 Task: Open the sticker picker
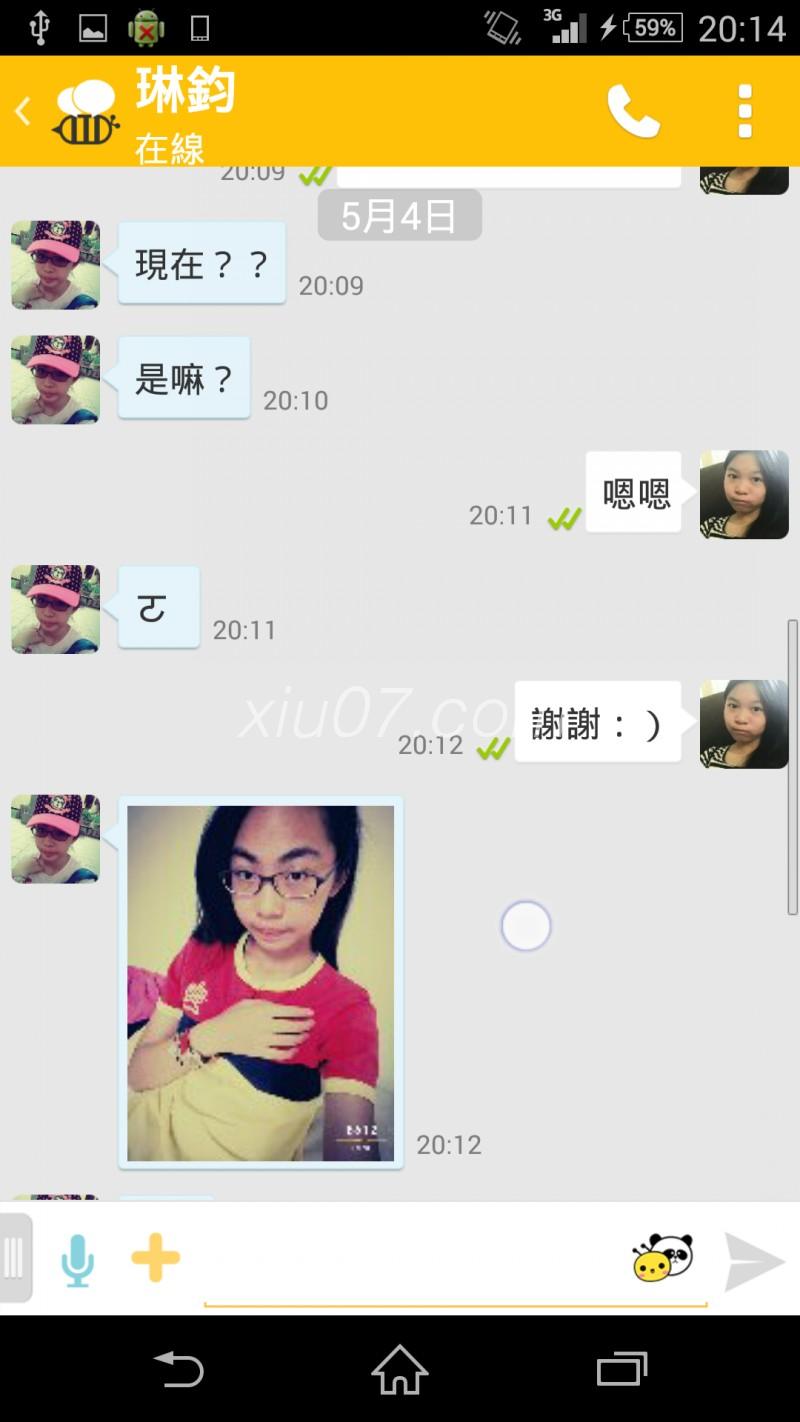coord(662,1258)
